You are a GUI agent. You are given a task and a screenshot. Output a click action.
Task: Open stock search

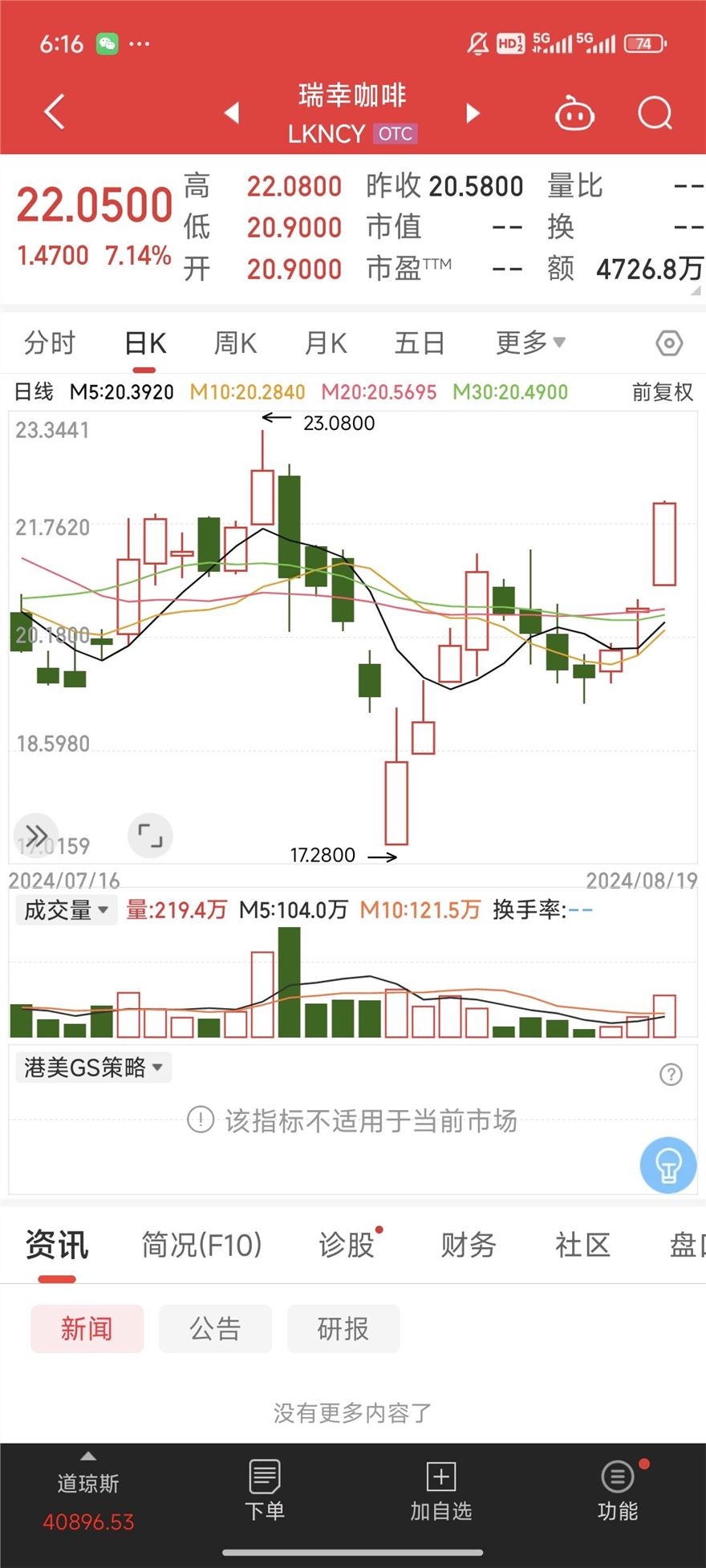[655, 113]
